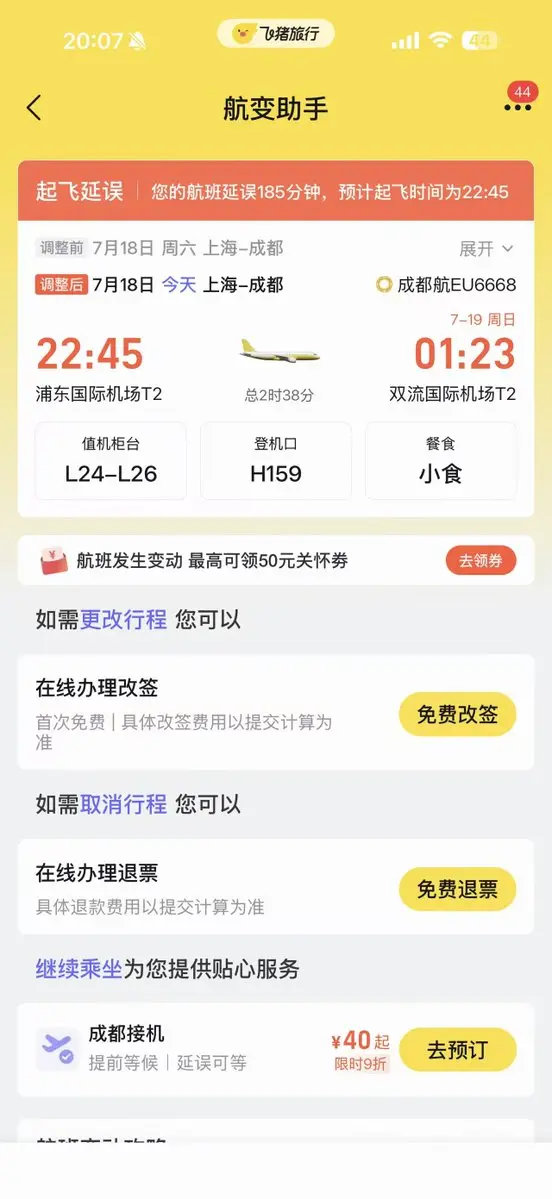
Task: Expand the original flight details with 展开
Action: coord(486,249)
